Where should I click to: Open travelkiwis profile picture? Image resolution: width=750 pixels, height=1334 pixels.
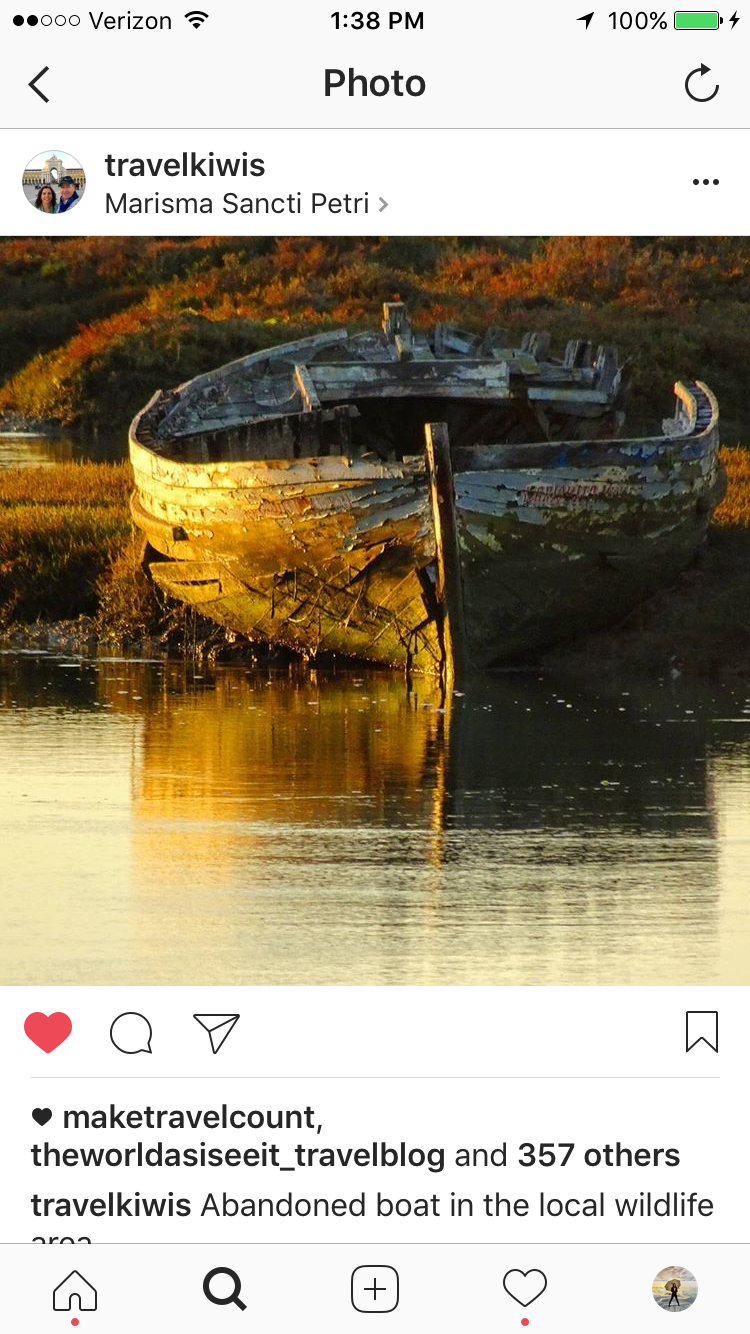pyautogui.click(x=54, y=183)
